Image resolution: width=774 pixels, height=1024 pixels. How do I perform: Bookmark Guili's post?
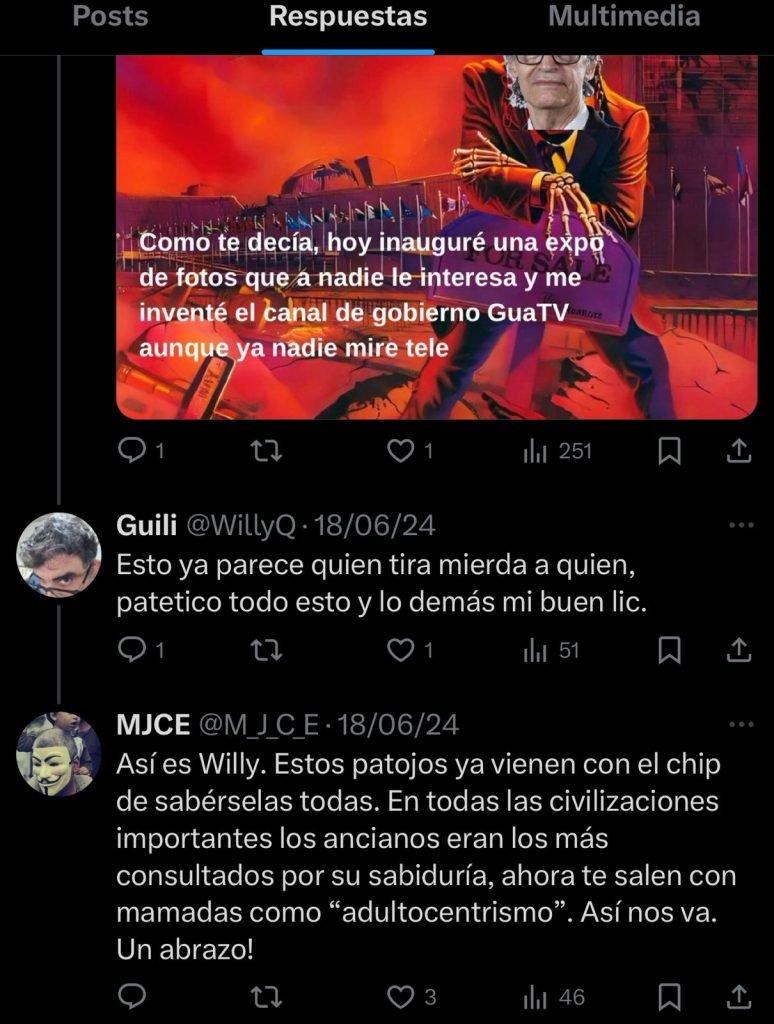[x=670, y=651]
